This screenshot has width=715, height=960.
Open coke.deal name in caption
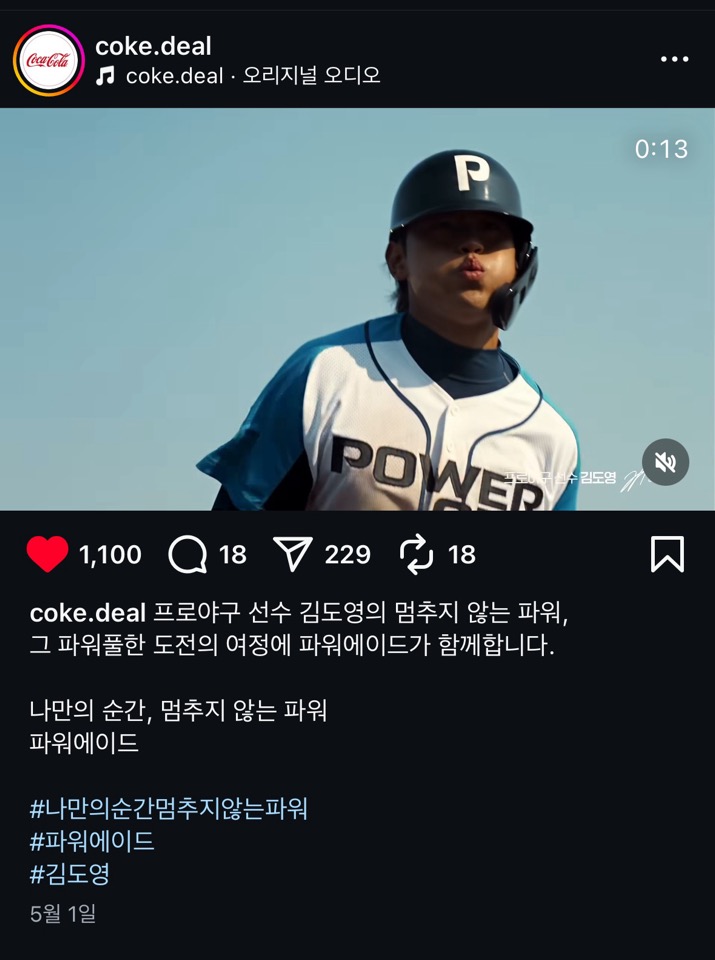pyautogui.click(x=88, y=613)
